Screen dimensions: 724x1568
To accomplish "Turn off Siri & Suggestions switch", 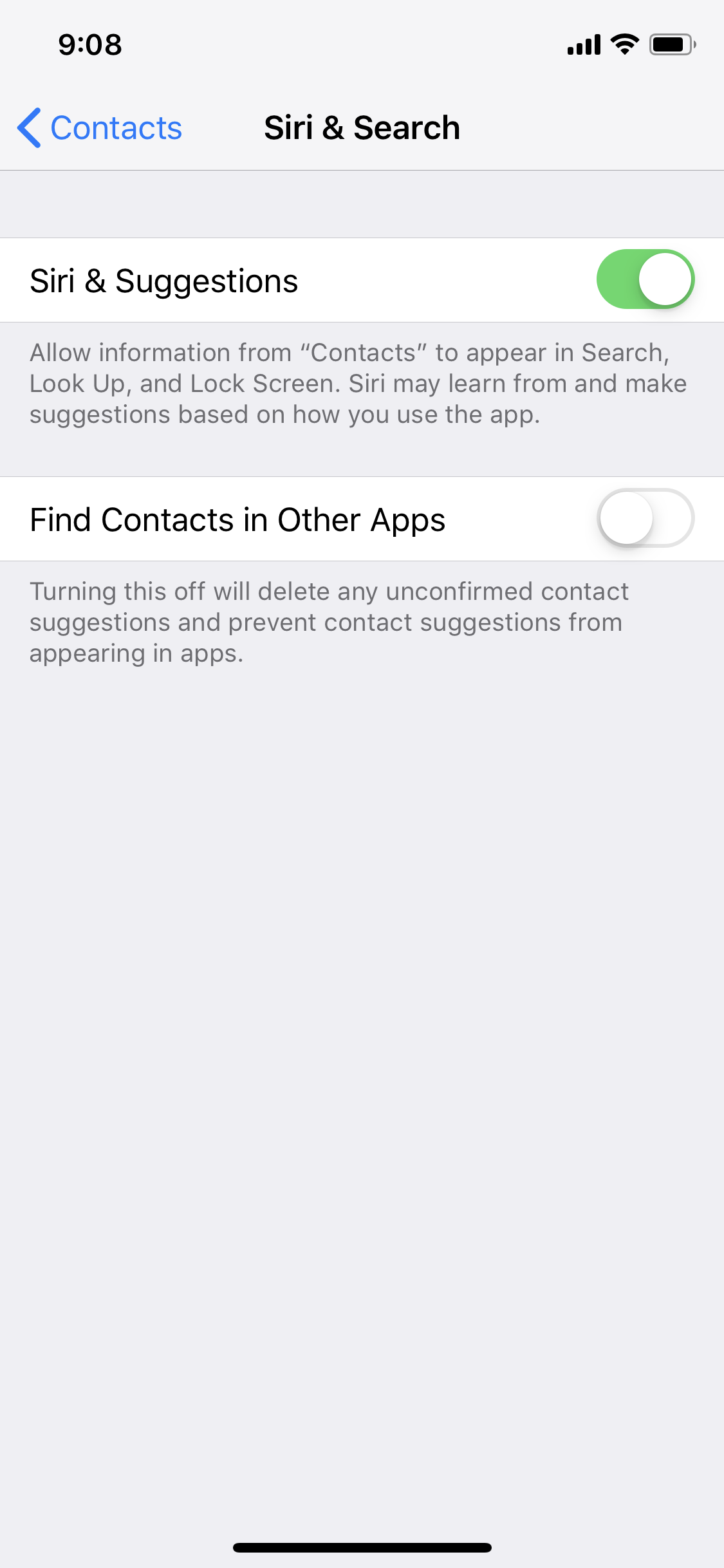I will point(645,279).
